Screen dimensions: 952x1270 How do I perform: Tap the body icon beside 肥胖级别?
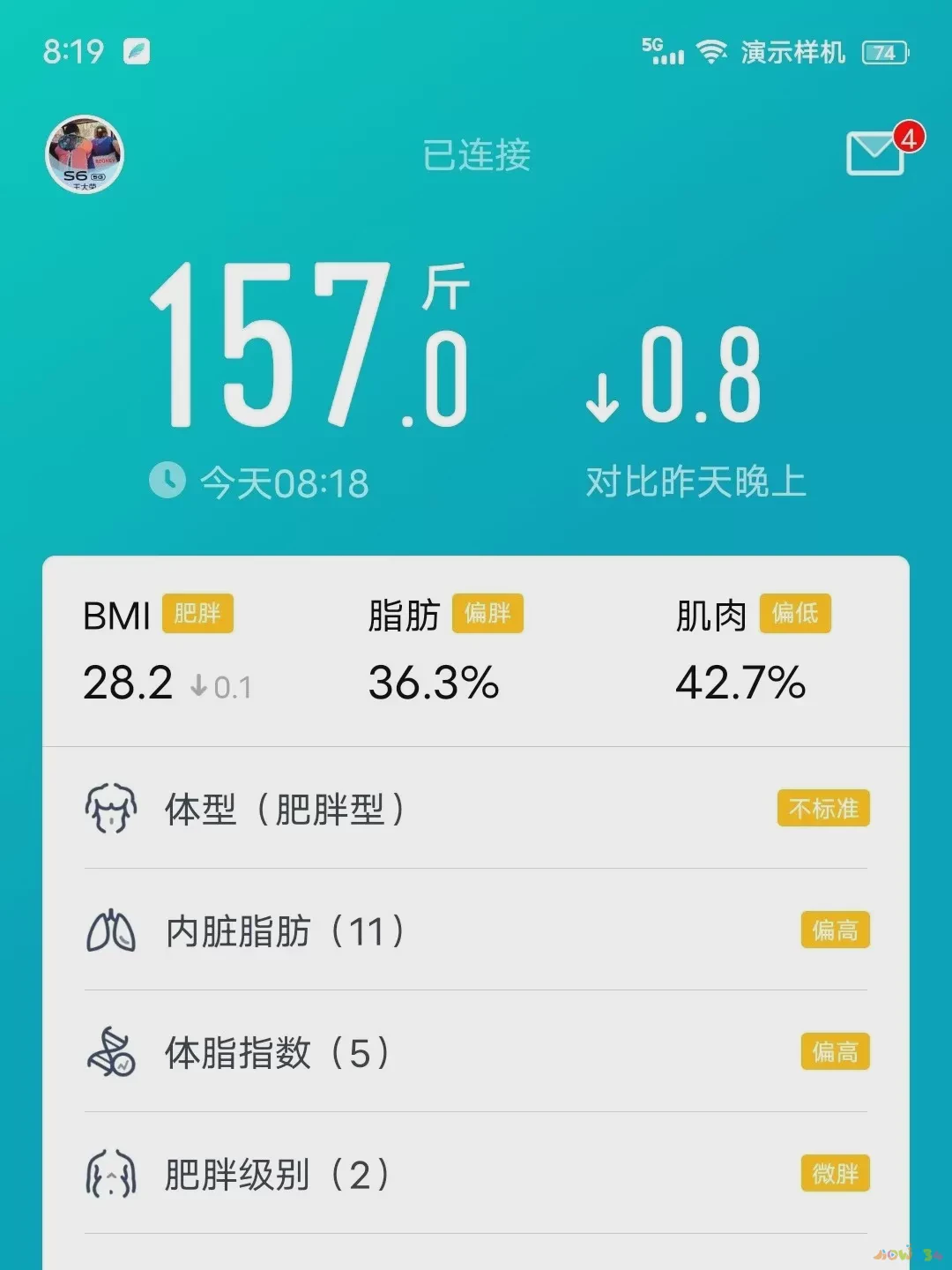[113, 1175]
